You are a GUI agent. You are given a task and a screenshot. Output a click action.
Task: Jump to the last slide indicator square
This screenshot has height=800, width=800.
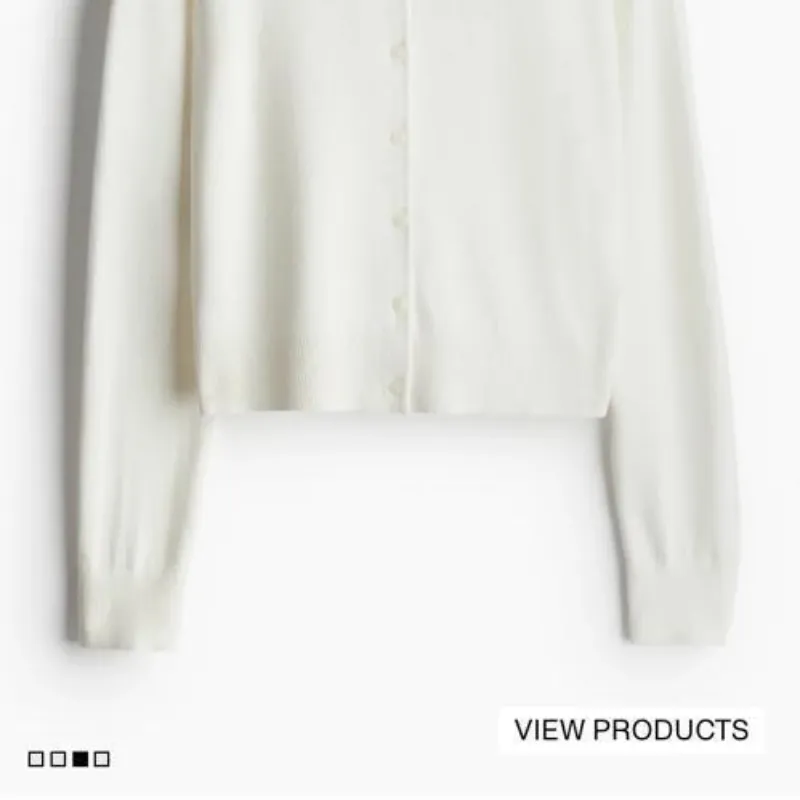pos(102,759)
